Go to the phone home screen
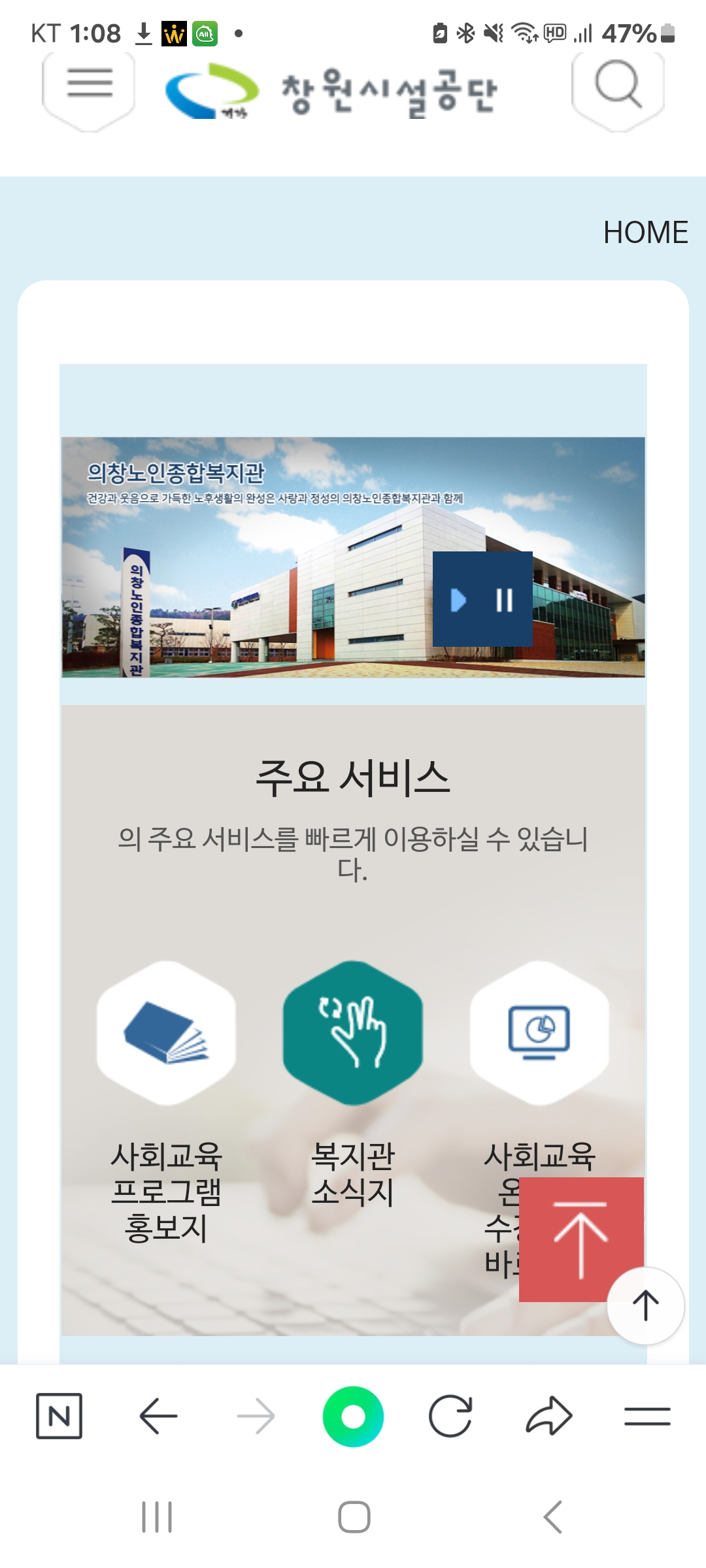The width and height of the screenshot is (706, 1568). [x=354, y=1517]
